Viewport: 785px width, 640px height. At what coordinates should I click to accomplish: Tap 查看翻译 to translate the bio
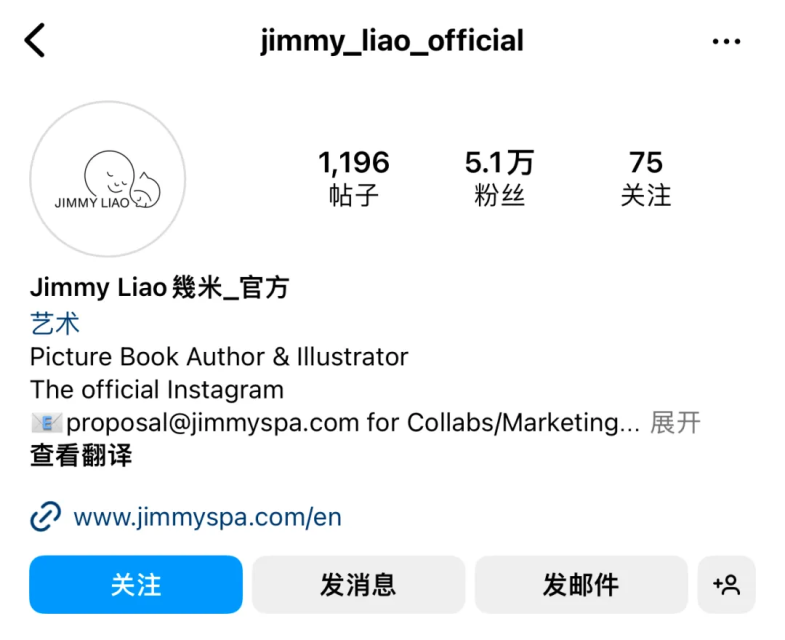pyautogui.click(x=81, y=456)
